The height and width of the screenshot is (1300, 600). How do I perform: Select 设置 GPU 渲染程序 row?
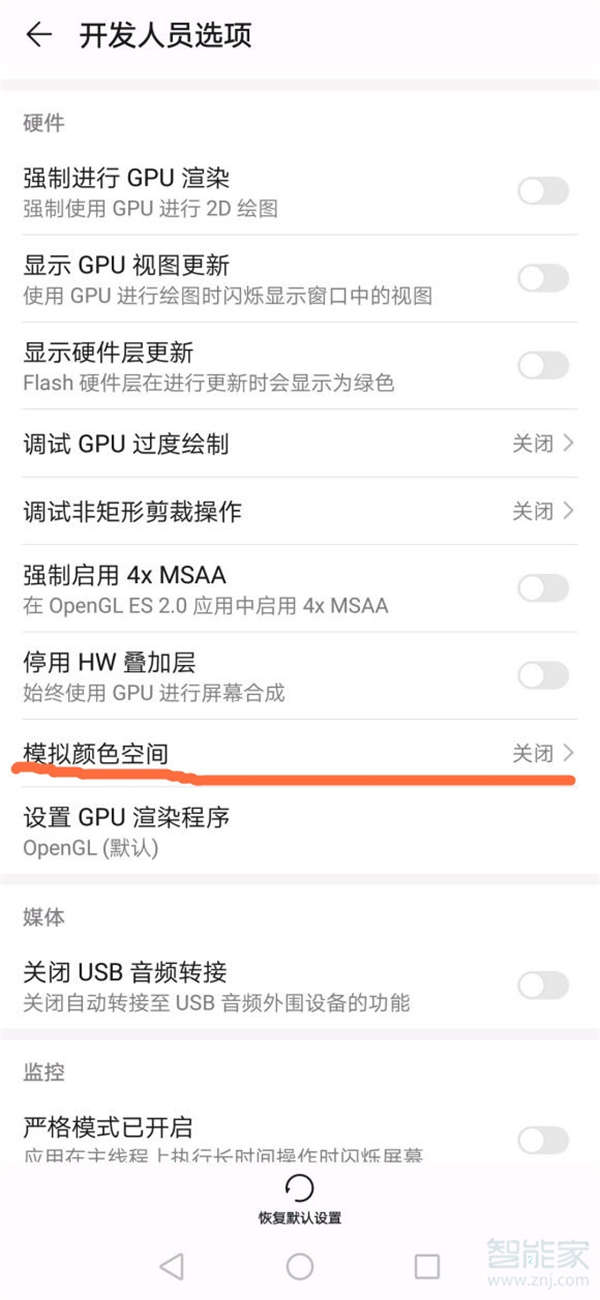click(x=300, y=831)
